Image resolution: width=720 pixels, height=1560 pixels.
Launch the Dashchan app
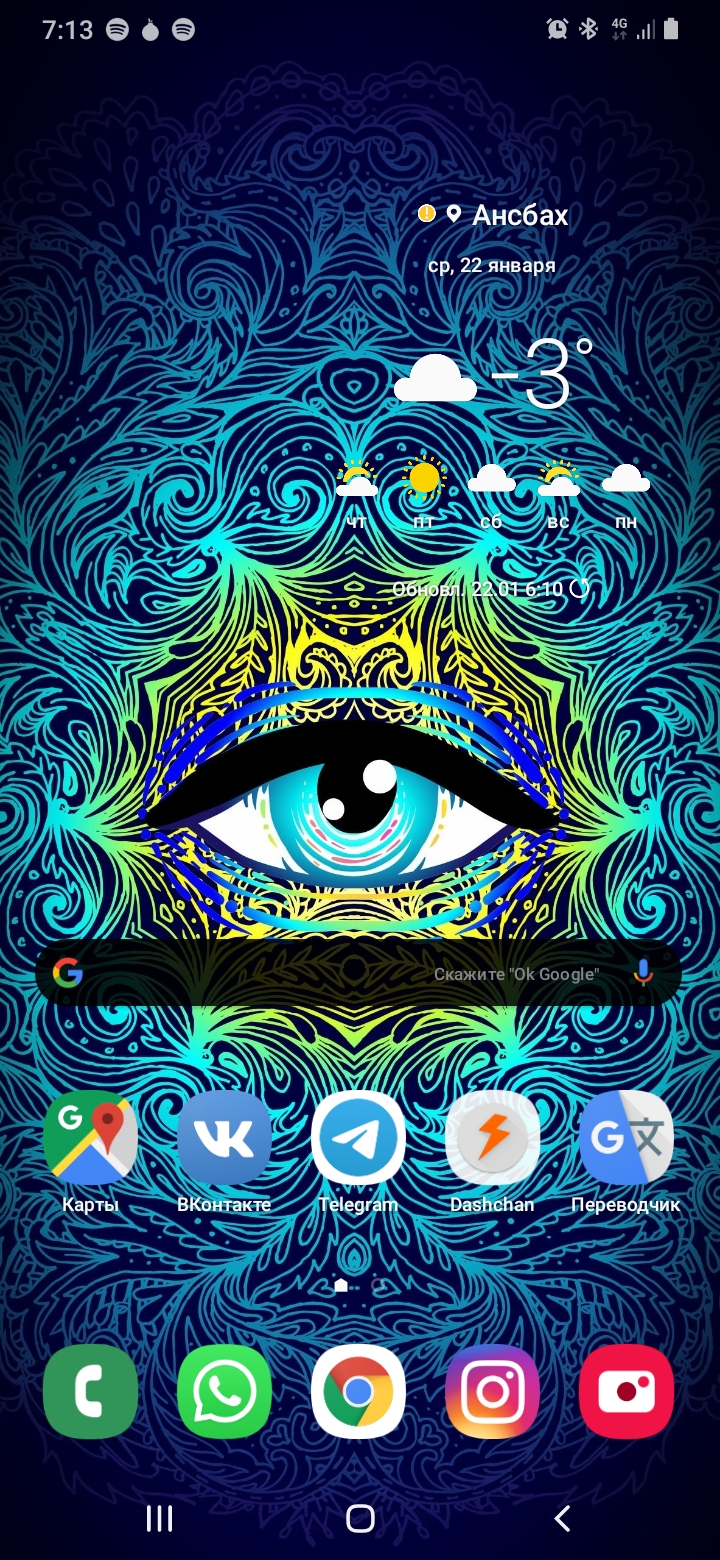[492, 1138]
